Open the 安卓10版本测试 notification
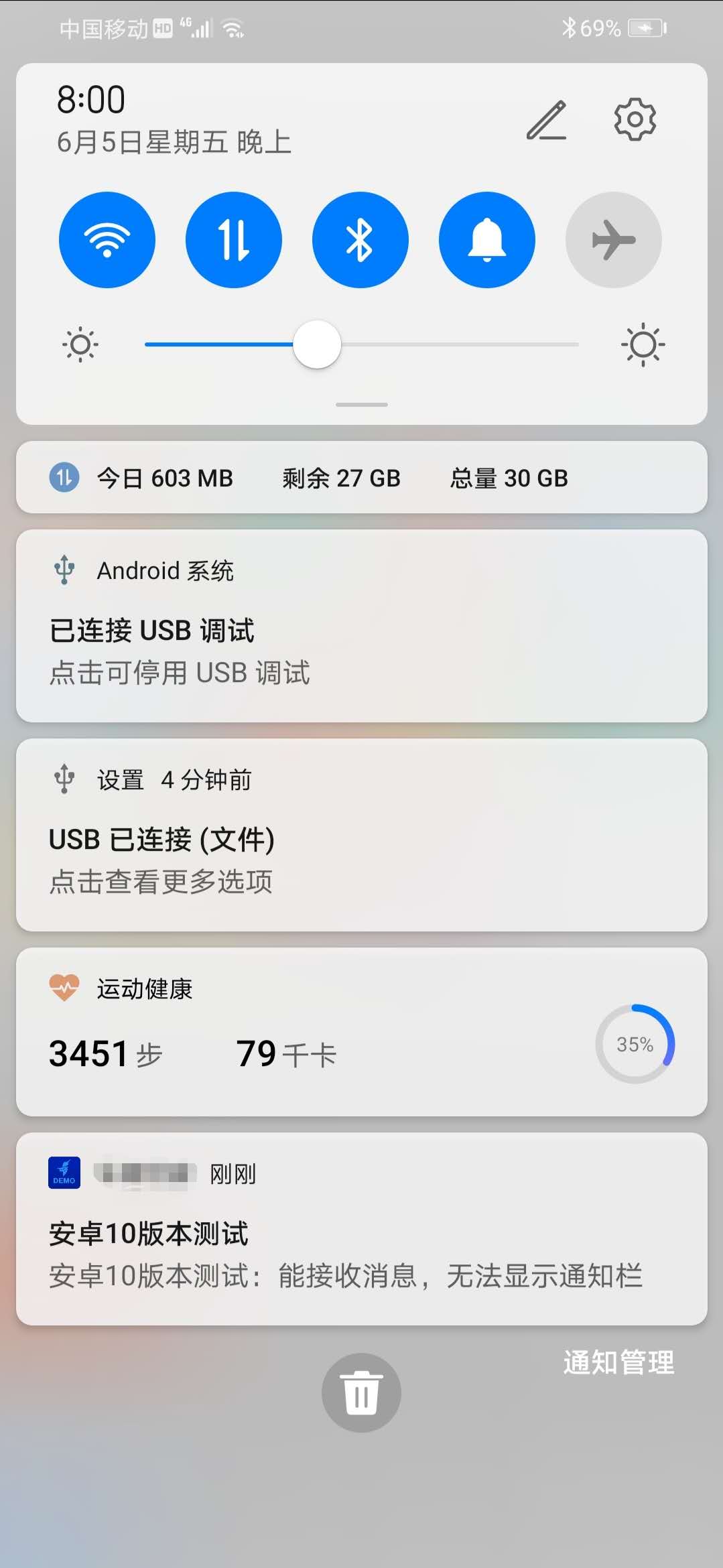The width and height of the screenshot is (723, 1568). pyautogui.click(x=362, y=1229)
